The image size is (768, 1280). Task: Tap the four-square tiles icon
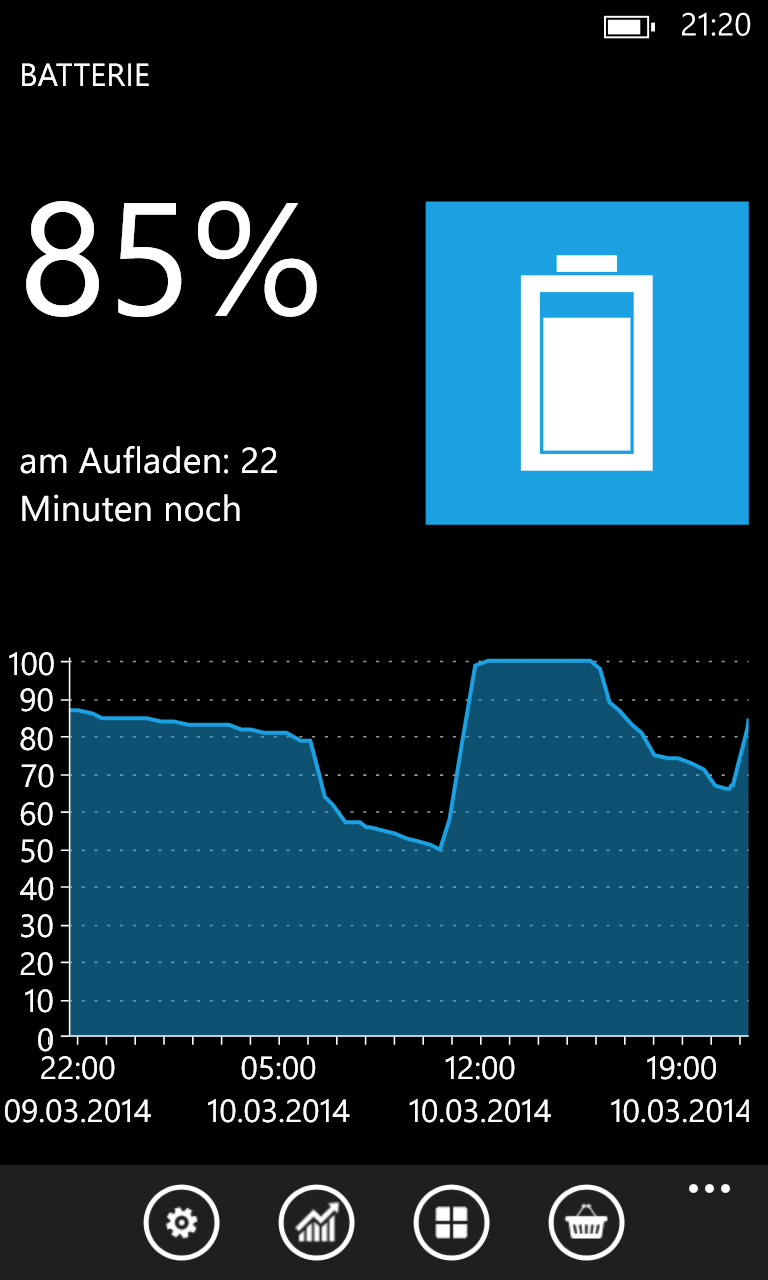pyautogui.click(x=451, y=1222)
